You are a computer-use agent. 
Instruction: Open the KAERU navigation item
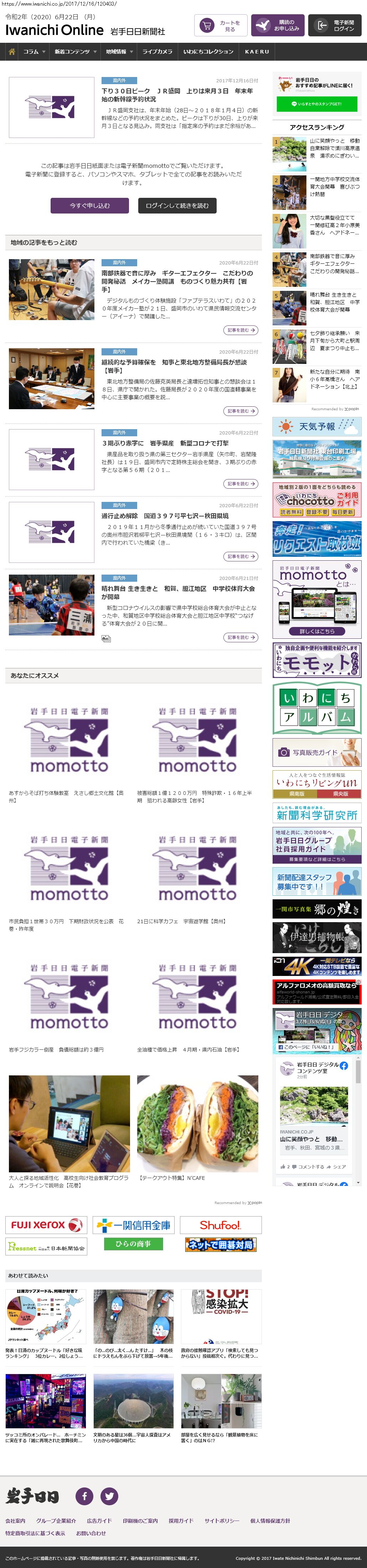point(256,52)
